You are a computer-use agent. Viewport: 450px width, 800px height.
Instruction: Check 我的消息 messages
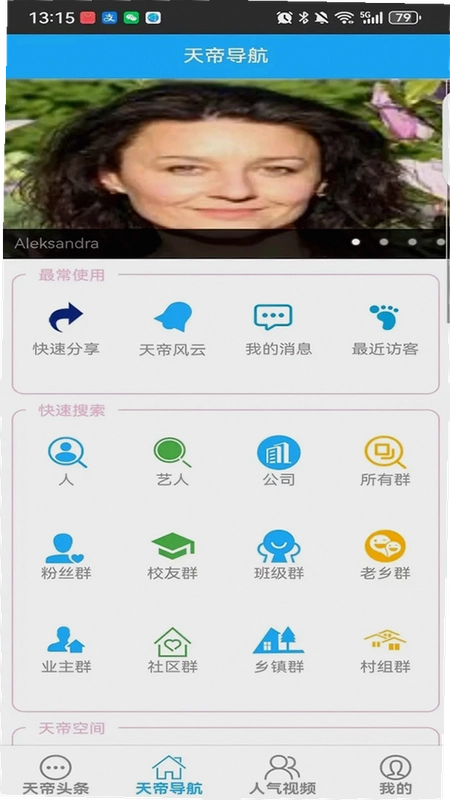279,329
